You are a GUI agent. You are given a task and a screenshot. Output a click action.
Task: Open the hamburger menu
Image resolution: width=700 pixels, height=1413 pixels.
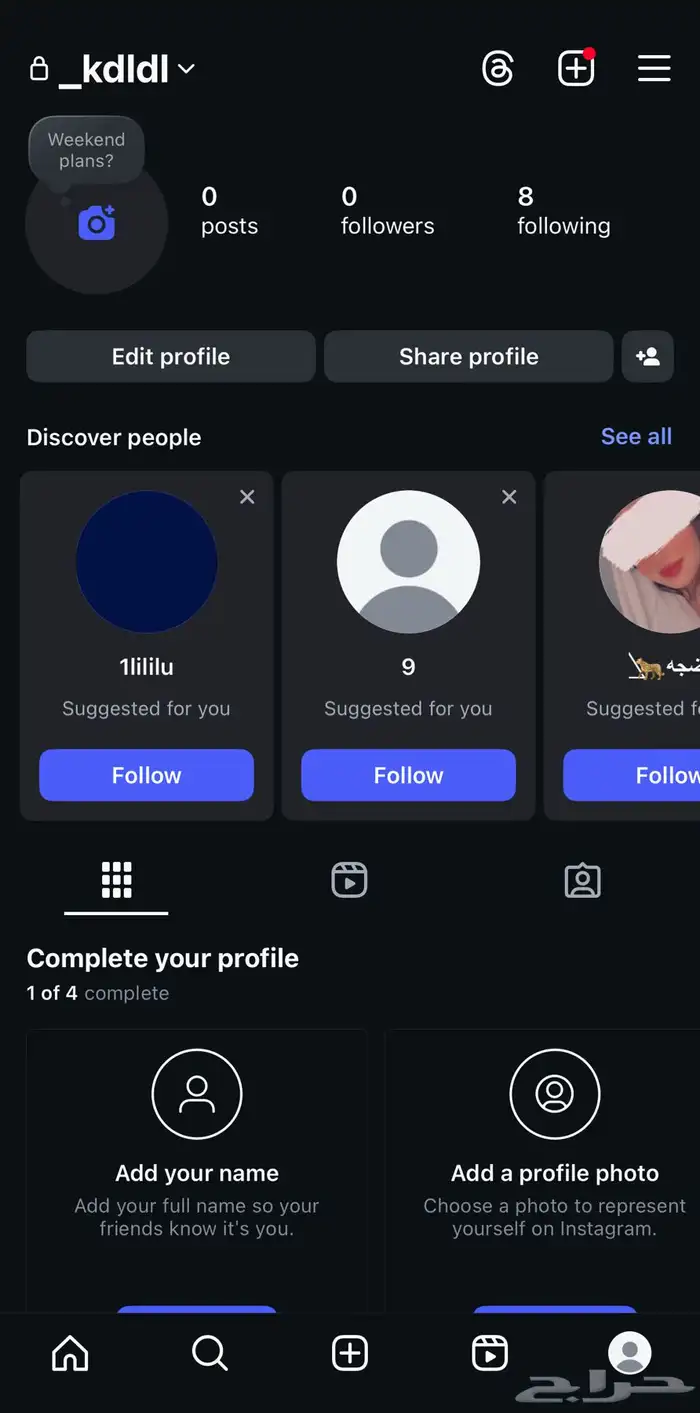point(654,69)
